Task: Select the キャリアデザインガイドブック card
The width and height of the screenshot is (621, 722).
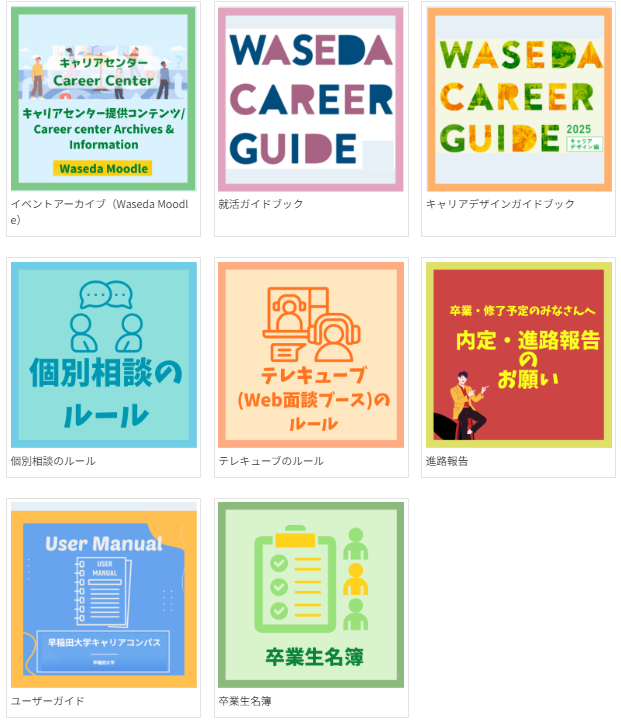Action: coord(518,99)
